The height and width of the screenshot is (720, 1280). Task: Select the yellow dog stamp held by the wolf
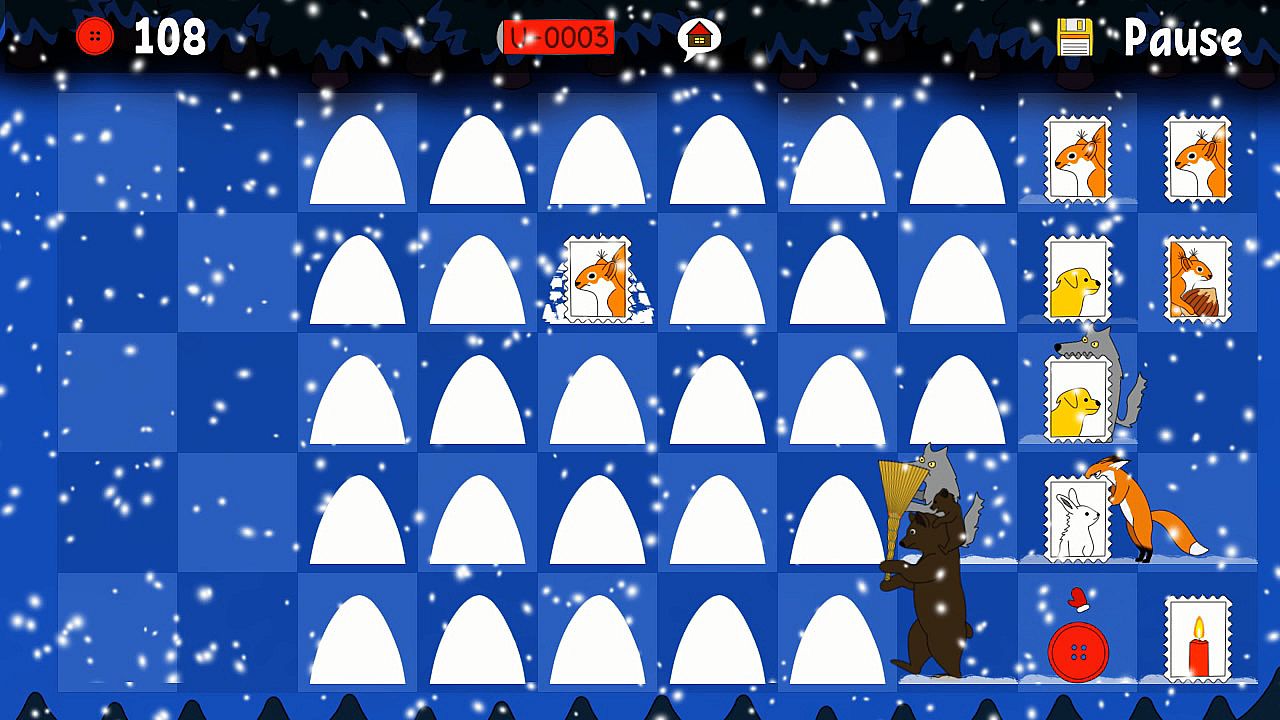tap(1077, 399)
